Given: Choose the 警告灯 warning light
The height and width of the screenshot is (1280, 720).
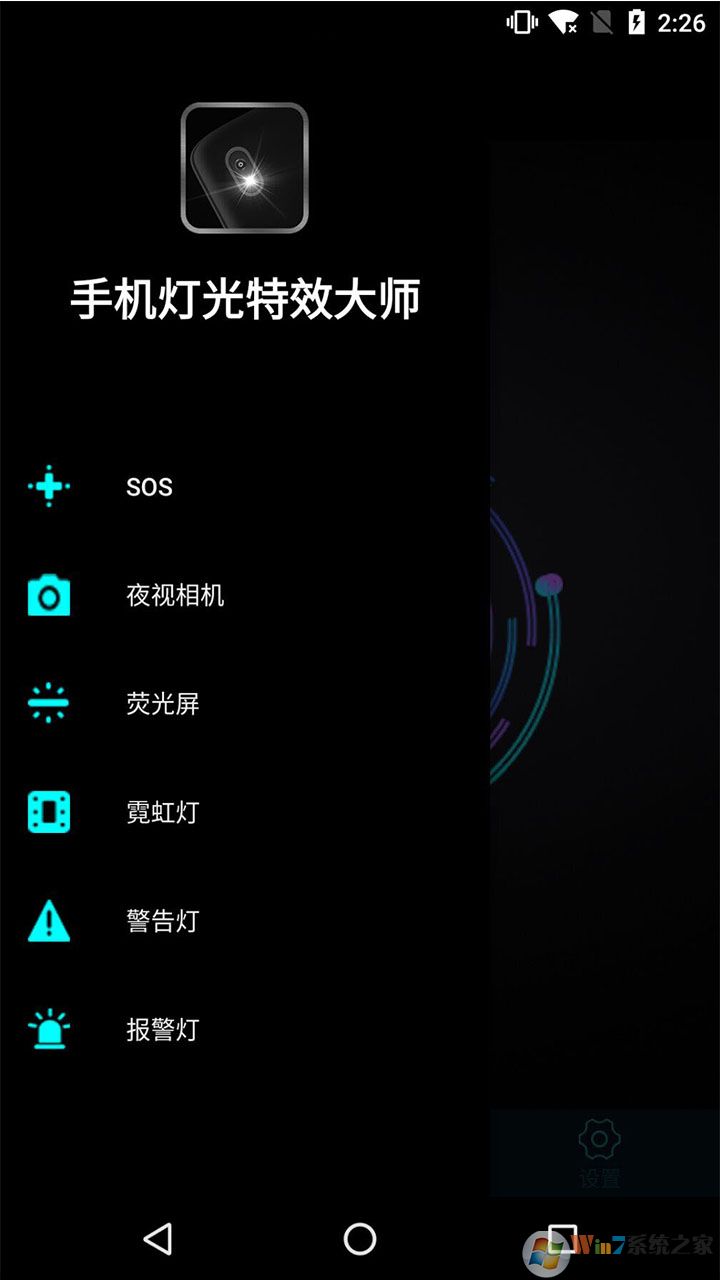Looking at the screenshot, I should [x=162, y=921].
